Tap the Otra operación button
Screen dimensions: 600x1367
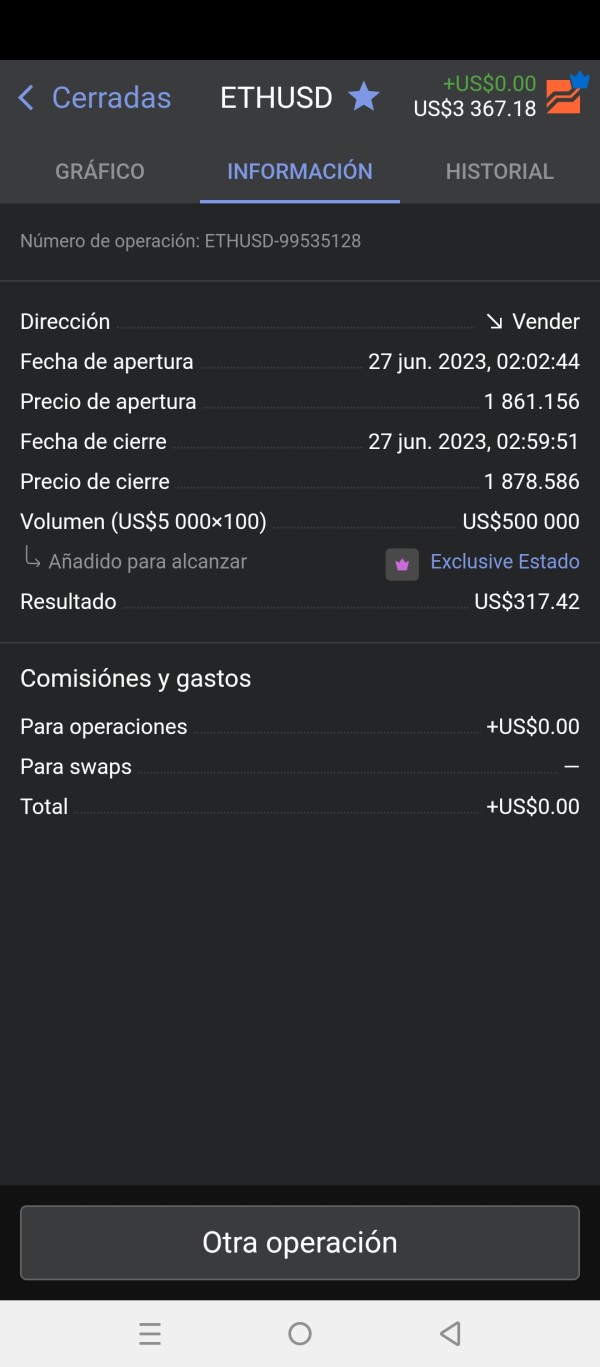coord(300,1242)
